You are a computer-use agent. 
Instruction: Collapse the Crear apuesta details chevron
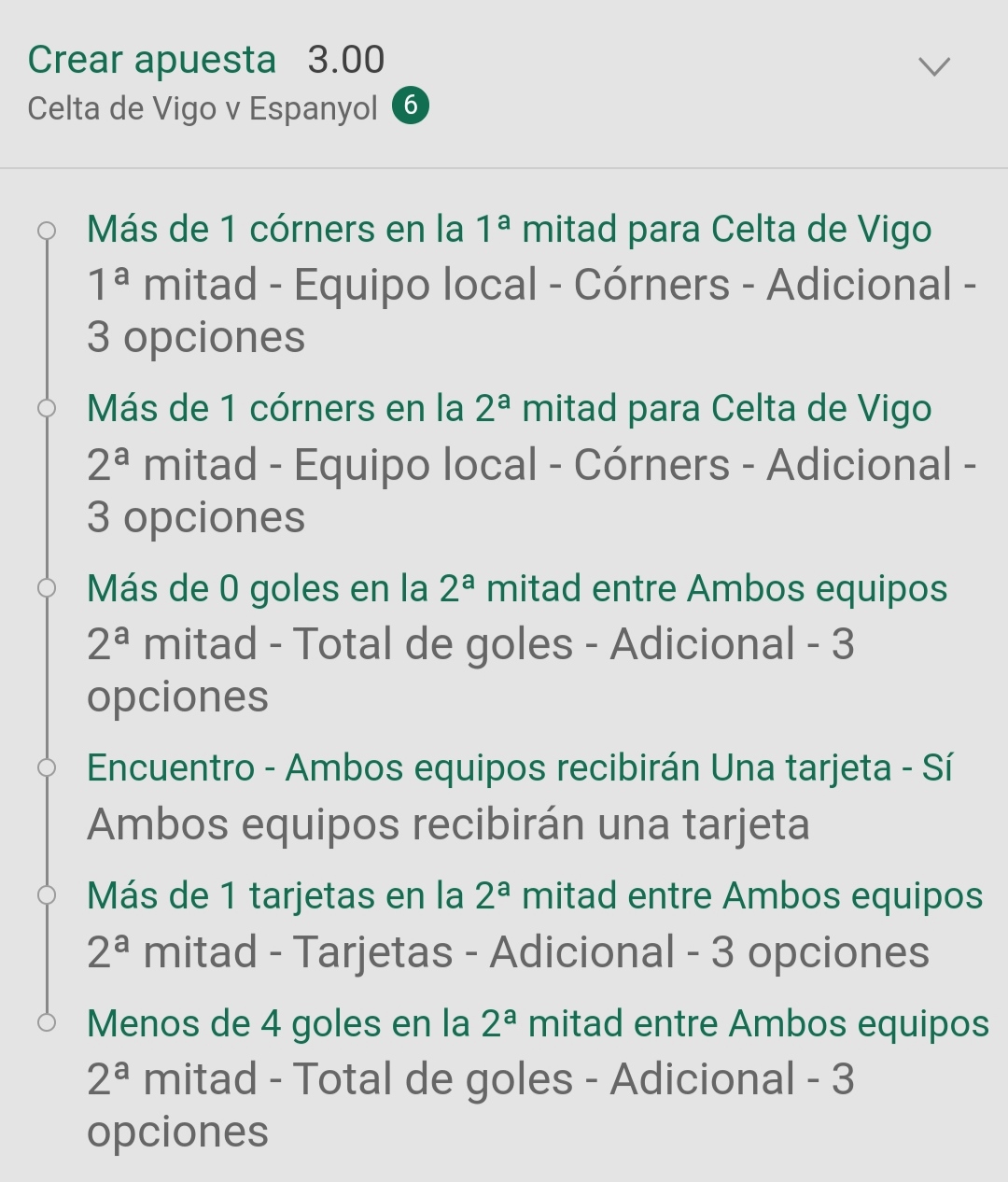click(933, 67)
